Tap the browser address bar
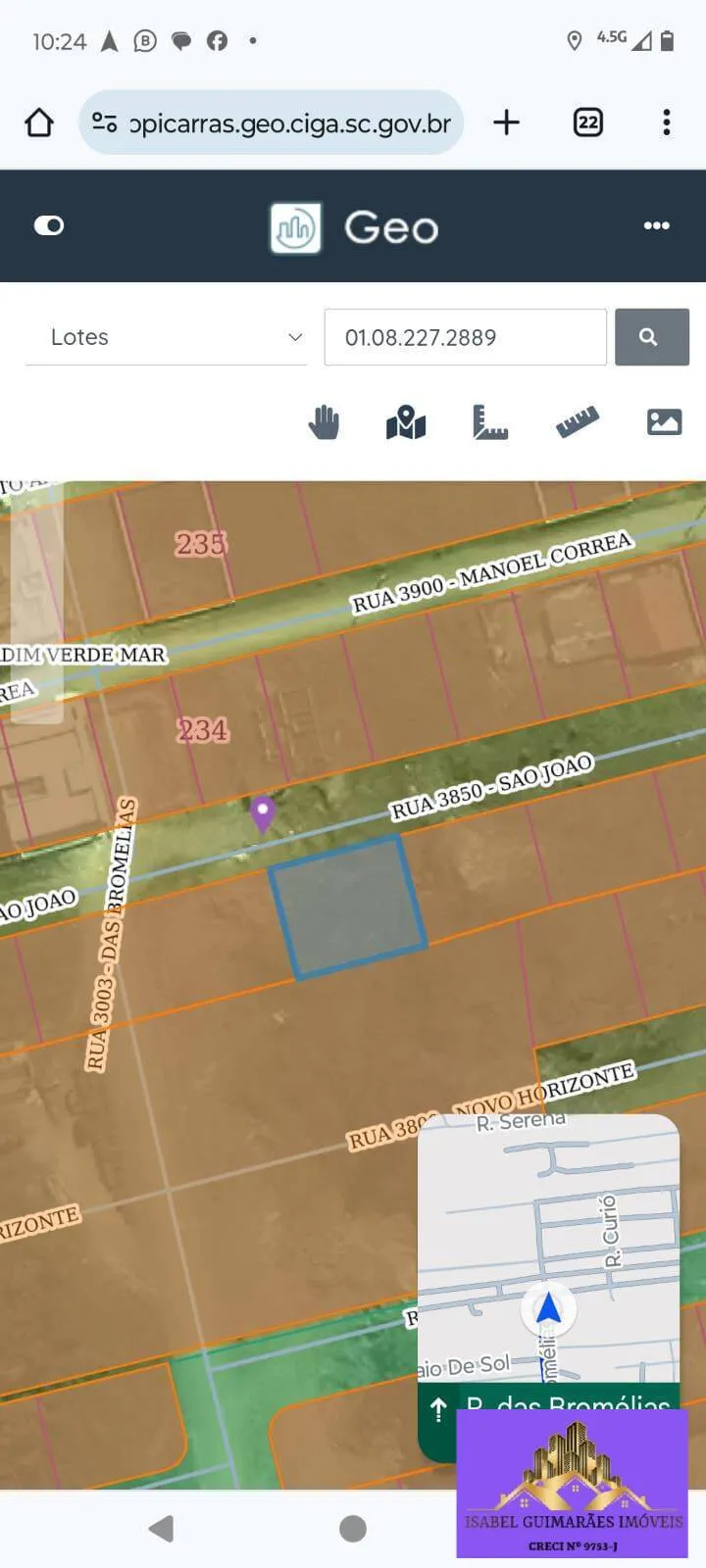The height and width of the screenshot is (1568, 706). (x=271, y=122)
